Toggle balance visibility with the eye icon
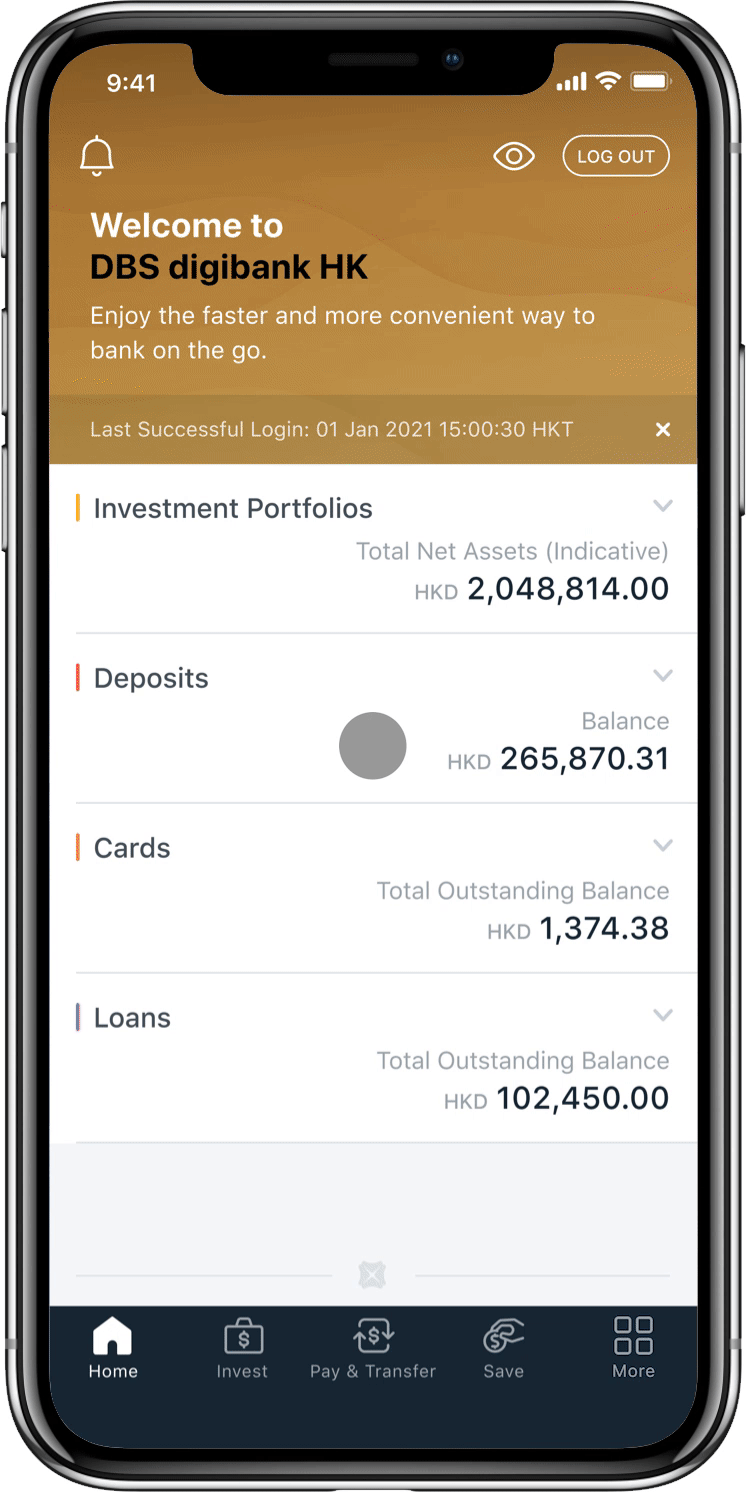This screenshot has width=746, height=1492. (x=514, y=156)
